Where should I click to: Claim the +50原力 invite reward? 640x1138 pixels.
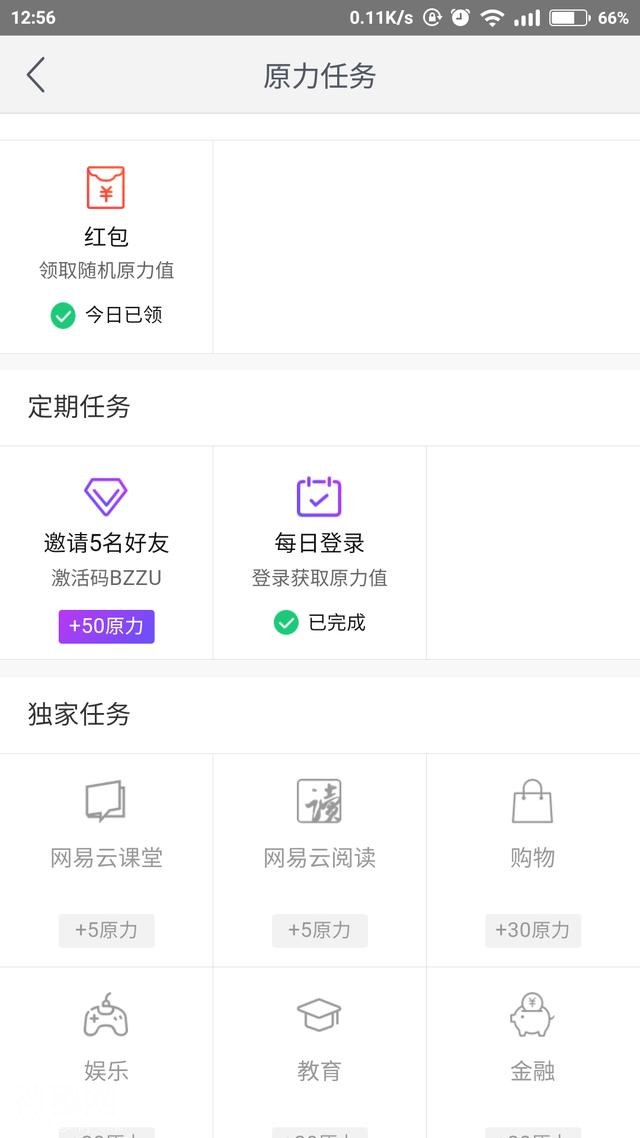tap(106, 627)
